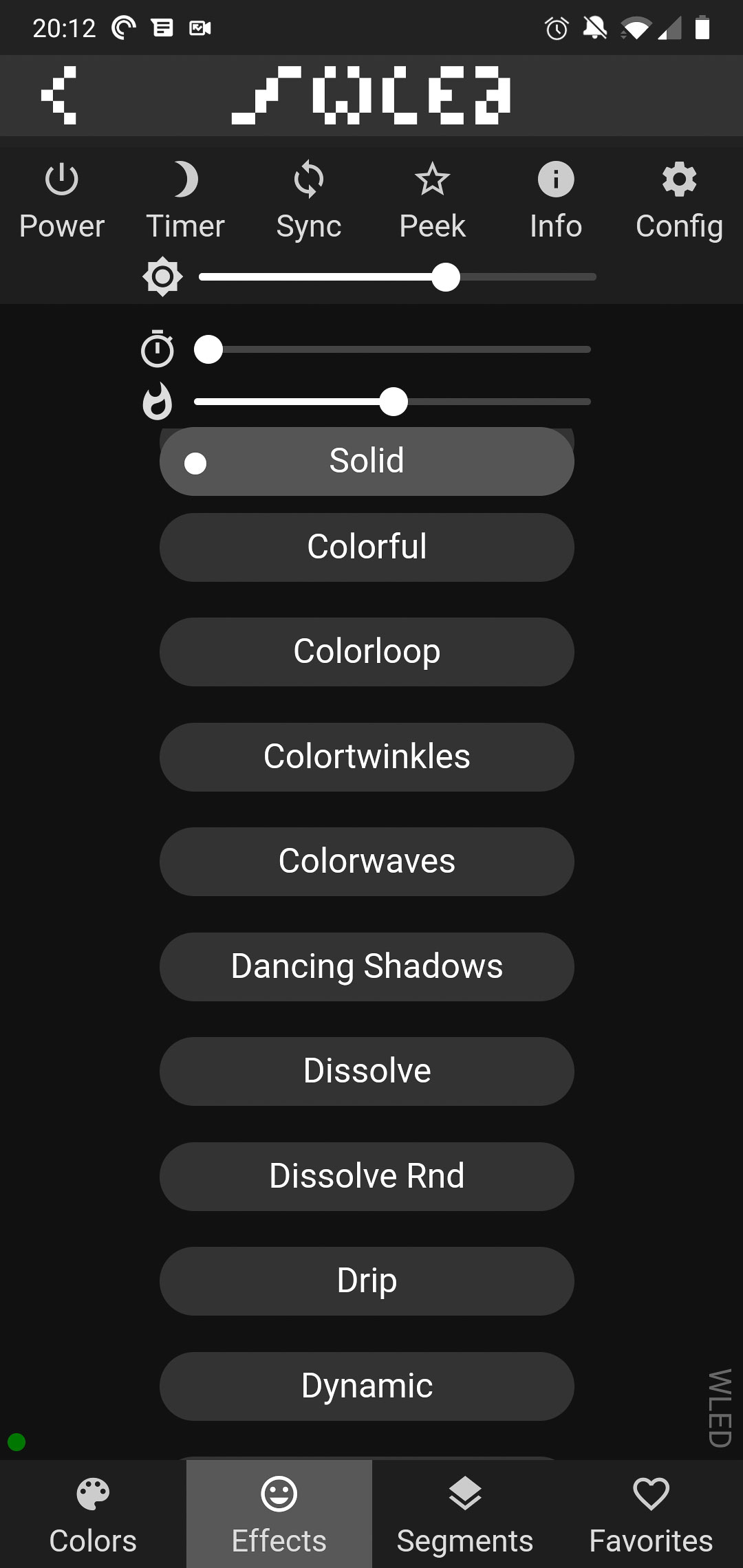Tap the effect speed slider
Viewport: 743px width, 1568px height.
pyautogui.click(x=392, y=349)
